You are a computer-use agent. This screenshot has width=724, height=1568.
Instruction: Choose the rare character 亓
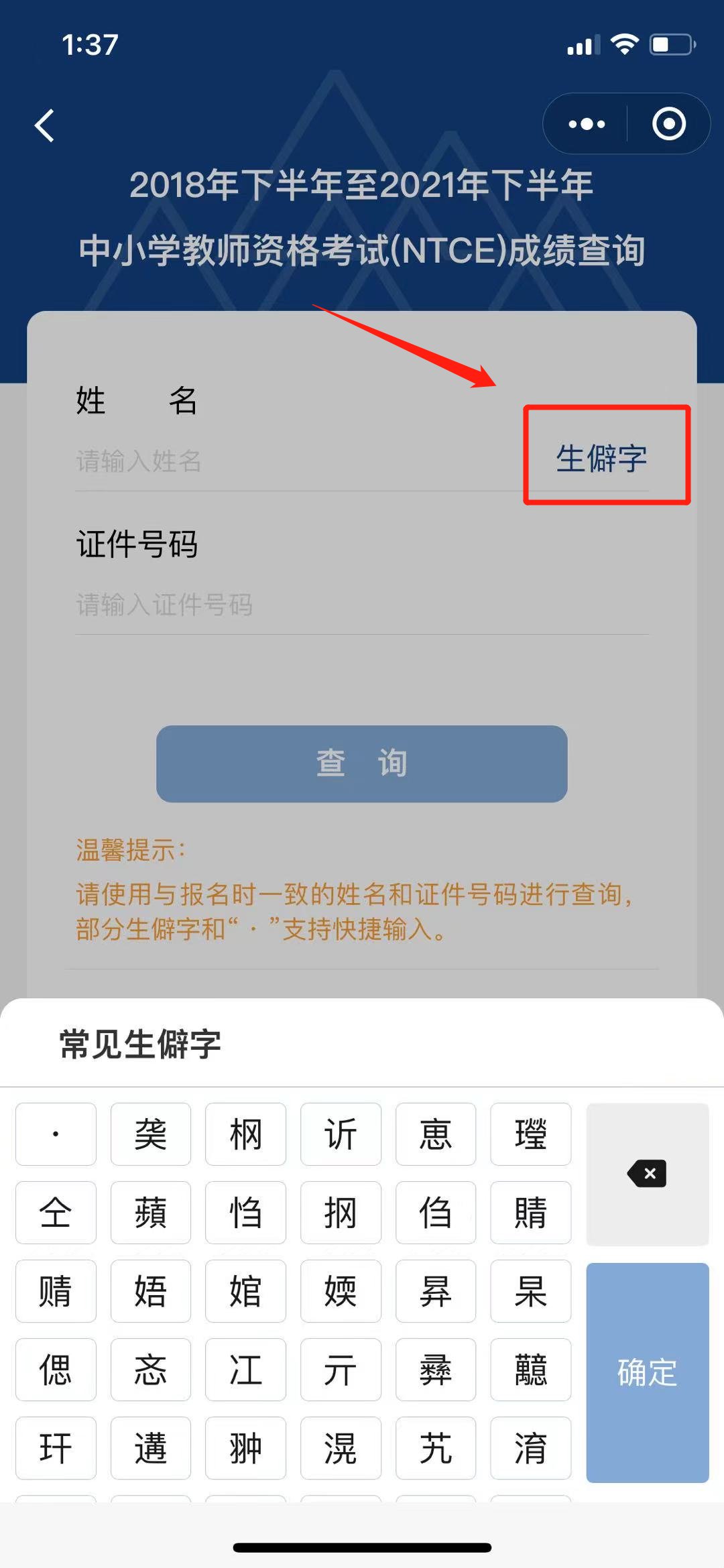point(341,1370)
